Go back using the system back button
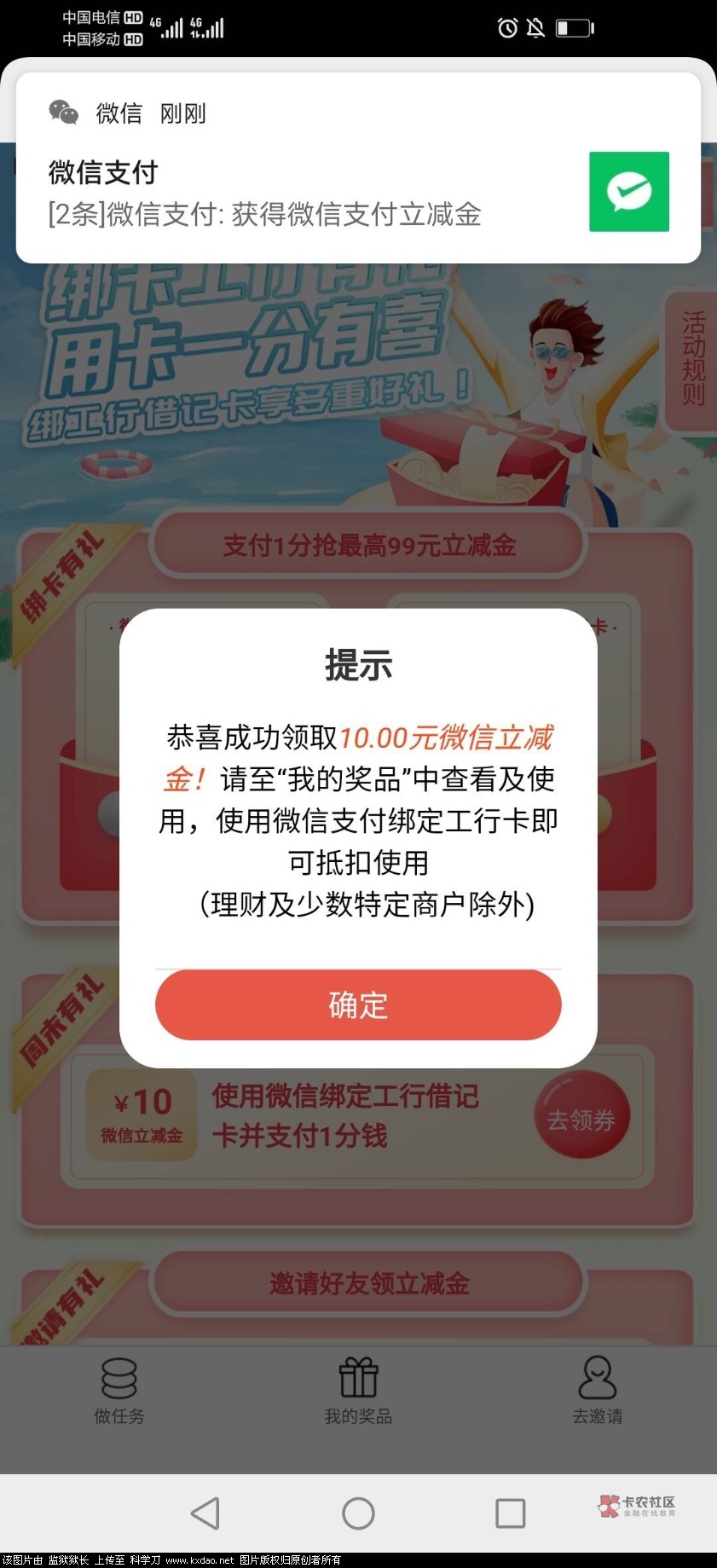This screenshot has height=1568, width=717. tap(205, 1513)
